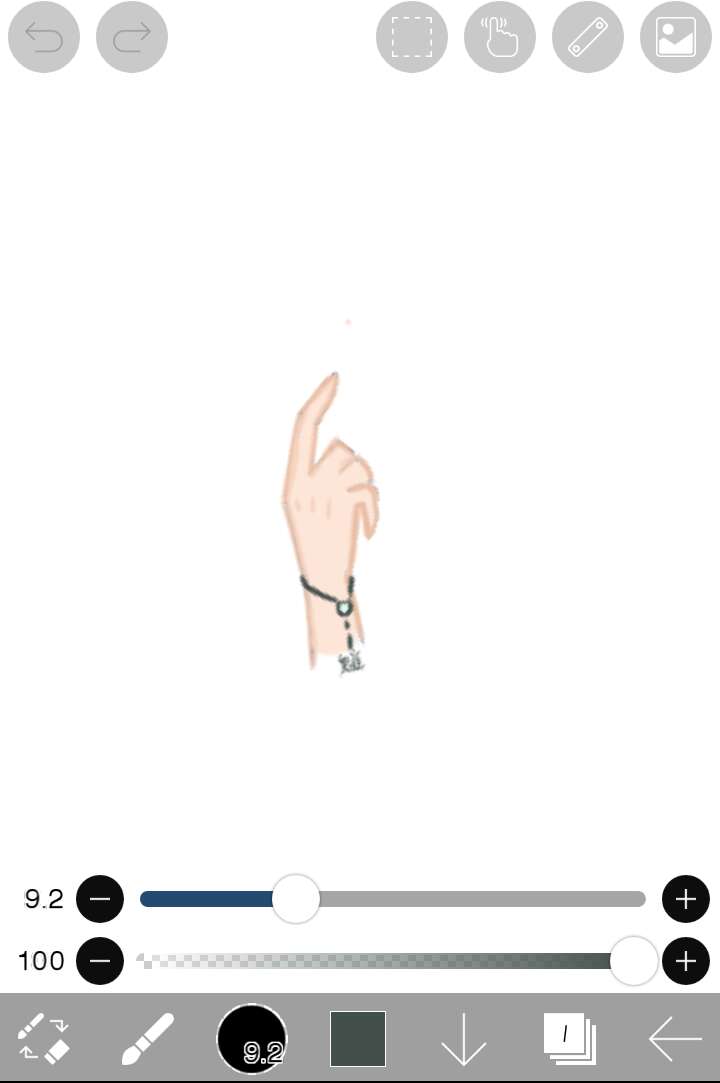Viewport: 720px width, 1083px height.
Task: Decrease brush opacity with the minus button
Action: tap(100, 961)
